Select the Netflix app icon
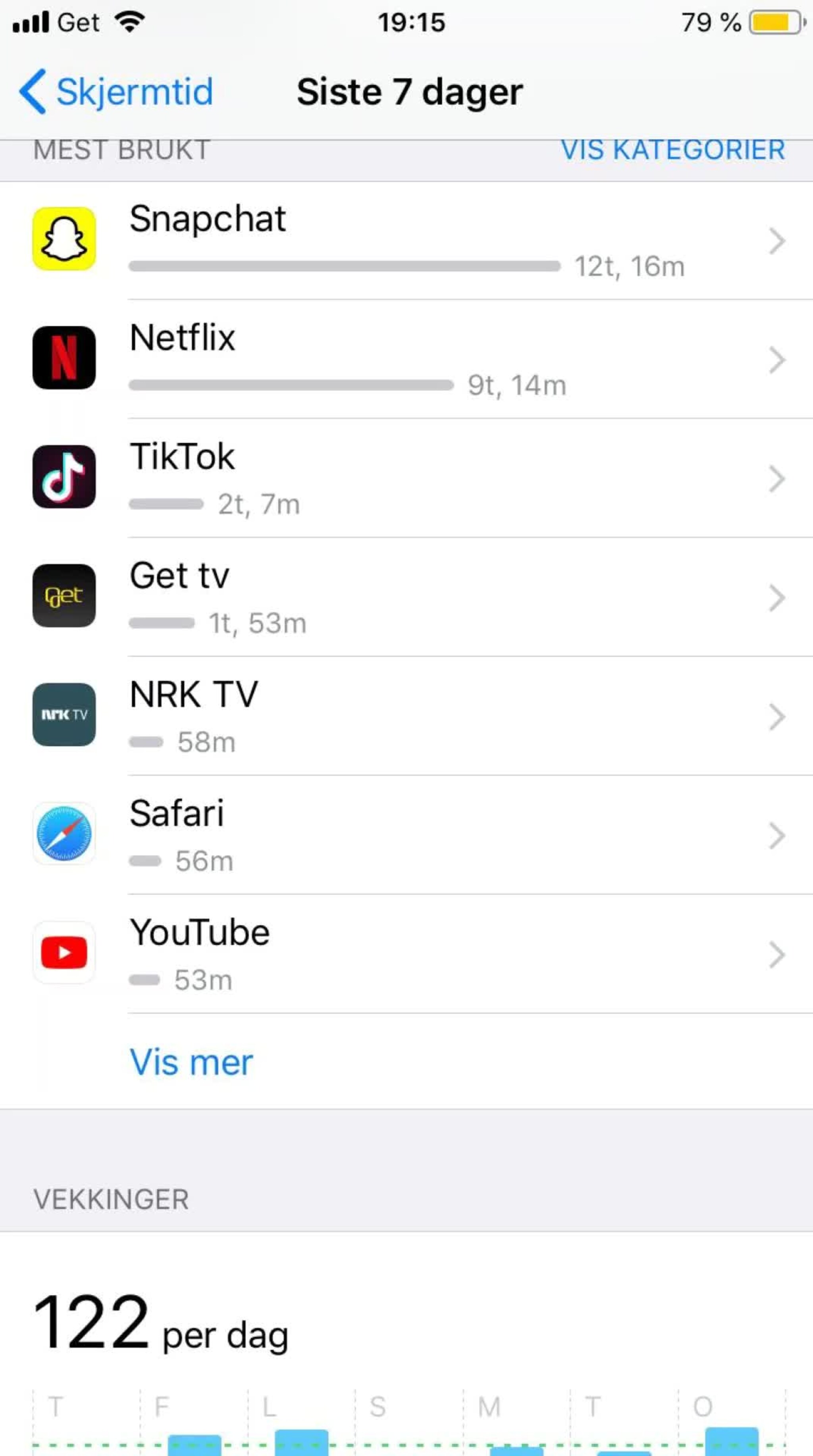The image size is (813, 1456). (x=64, y=358)
